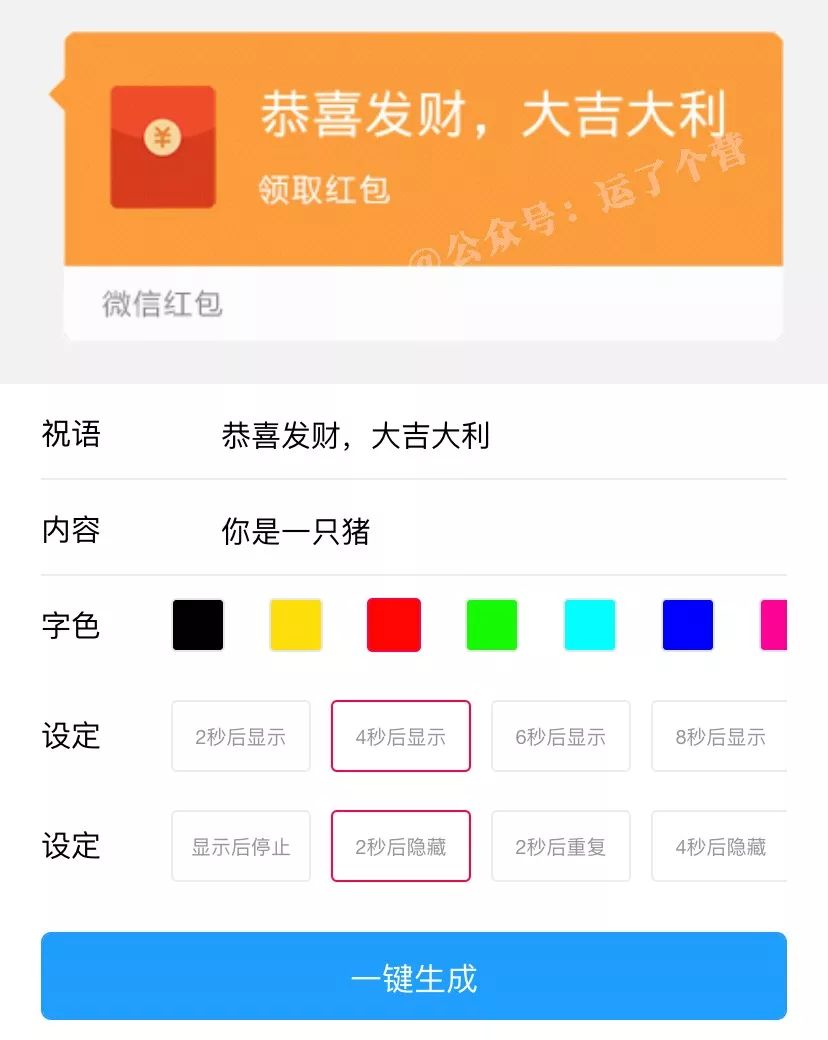Select the 6秒后显示 option
The width and height of the screenshot is (828, 1040).
click(x=561, y=737)
